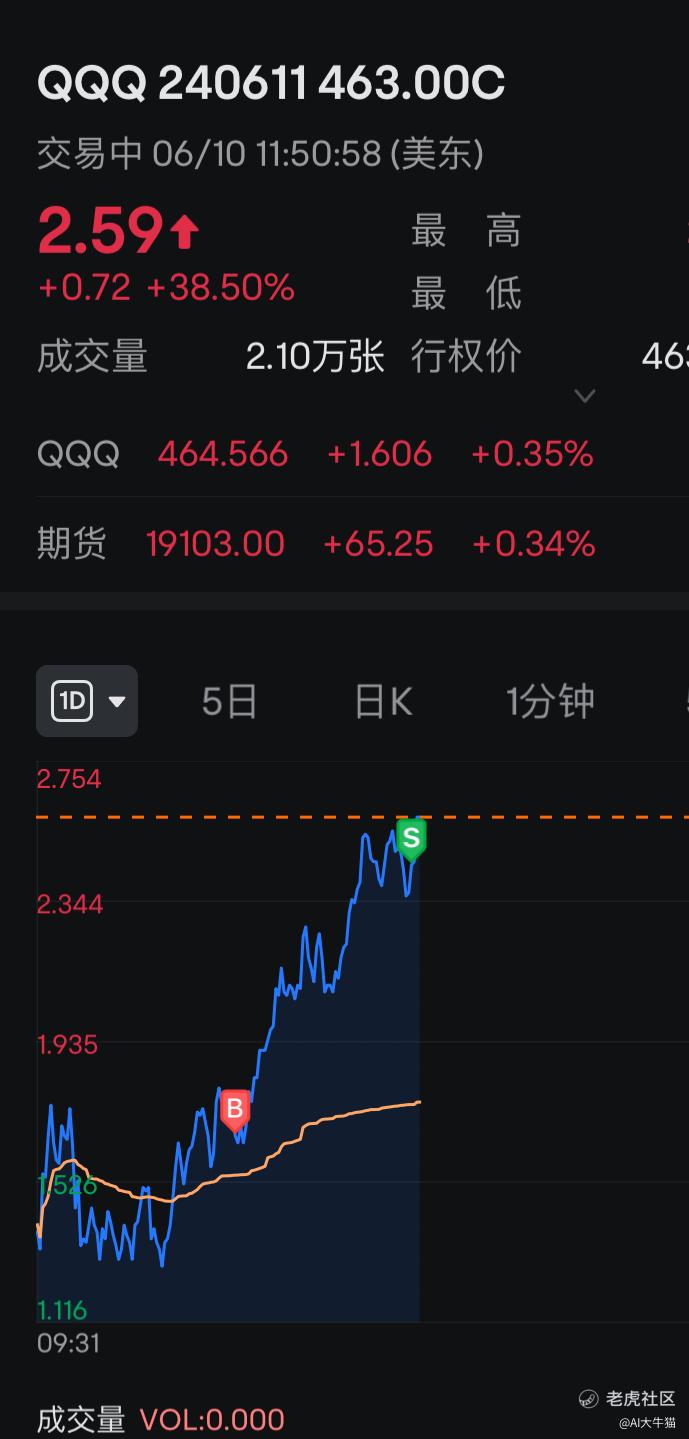Switch to the 日K chart tab
The width and height of the screenshot is (689, 1439).
[x=383, y=702]
